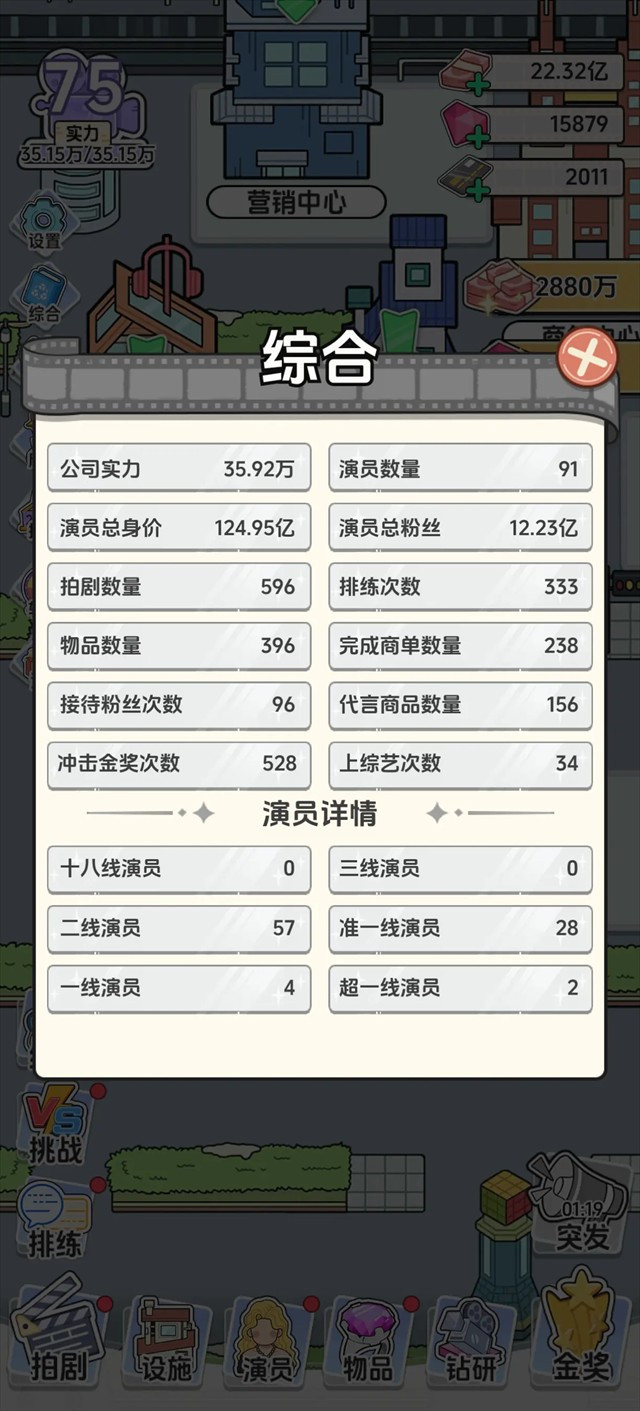
Task: Go to the 物品 tab
Action: point(370,1342)
